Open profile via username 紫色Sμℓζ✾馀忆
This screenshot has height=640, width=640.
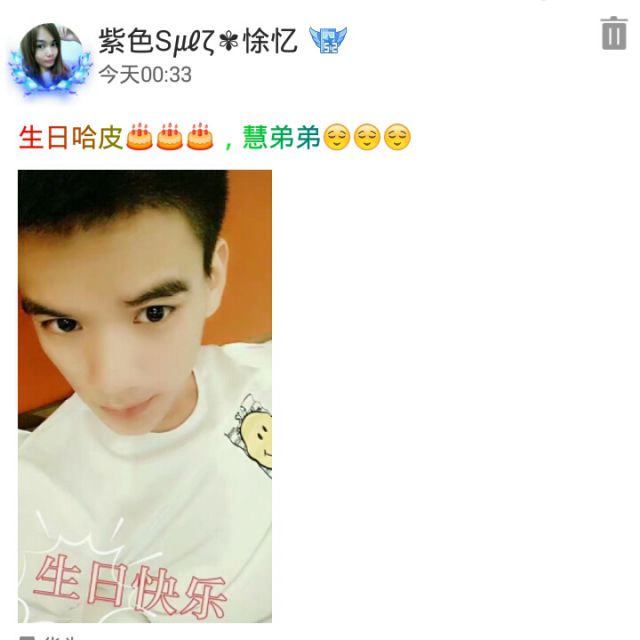click(x=198, y=40)
